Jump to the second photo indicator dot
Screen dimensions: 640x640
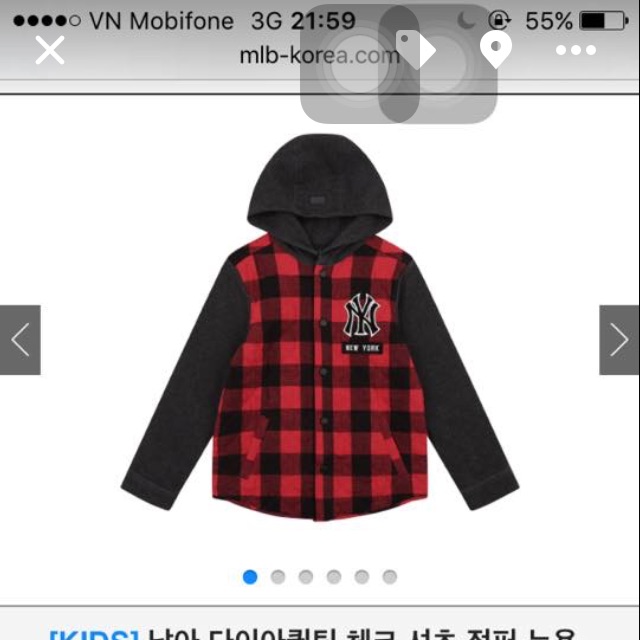pyautogui.click(x=278, y=576)
